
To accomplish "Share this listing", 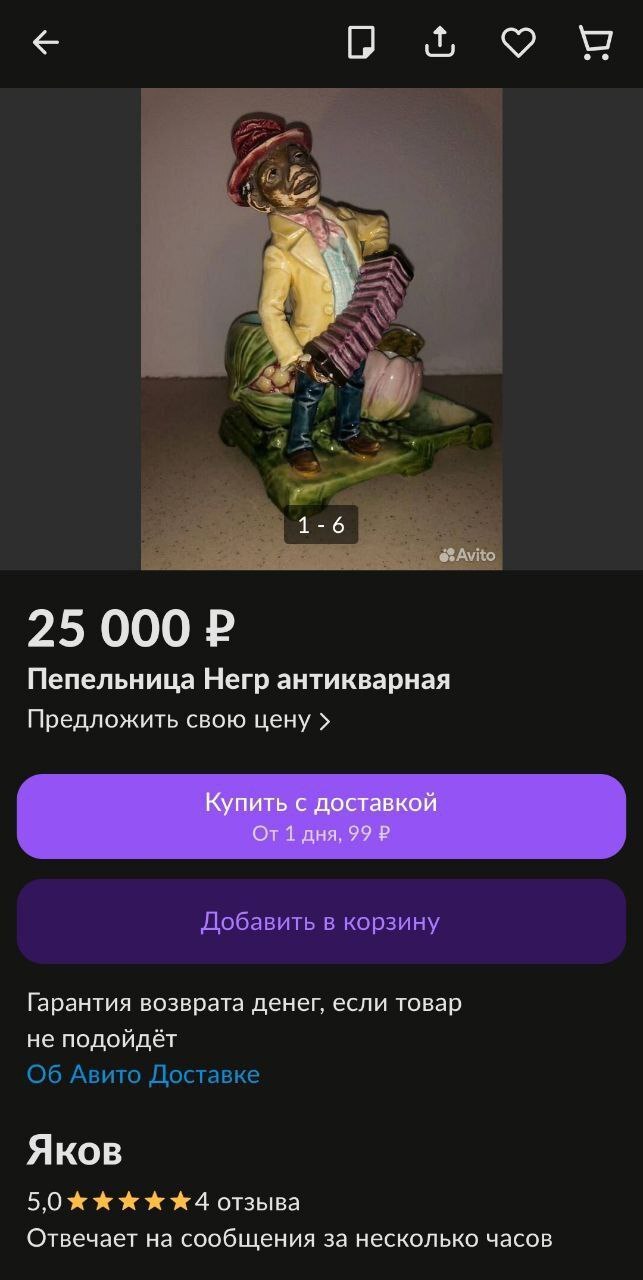I will pyautogui.click(x=440, y=42).
